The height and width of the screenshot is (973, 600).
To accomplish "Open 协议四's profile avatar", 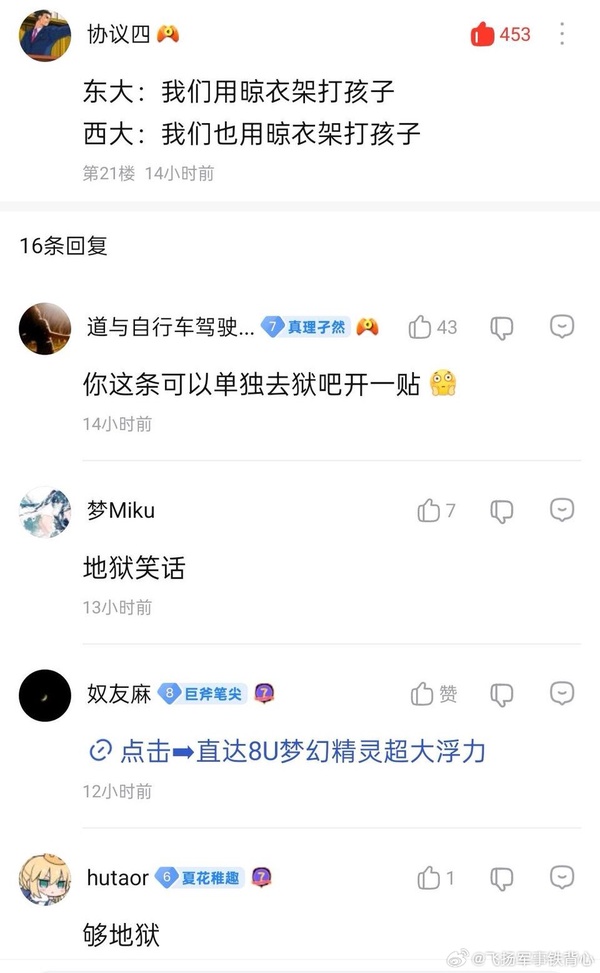I will coord(45,36).
